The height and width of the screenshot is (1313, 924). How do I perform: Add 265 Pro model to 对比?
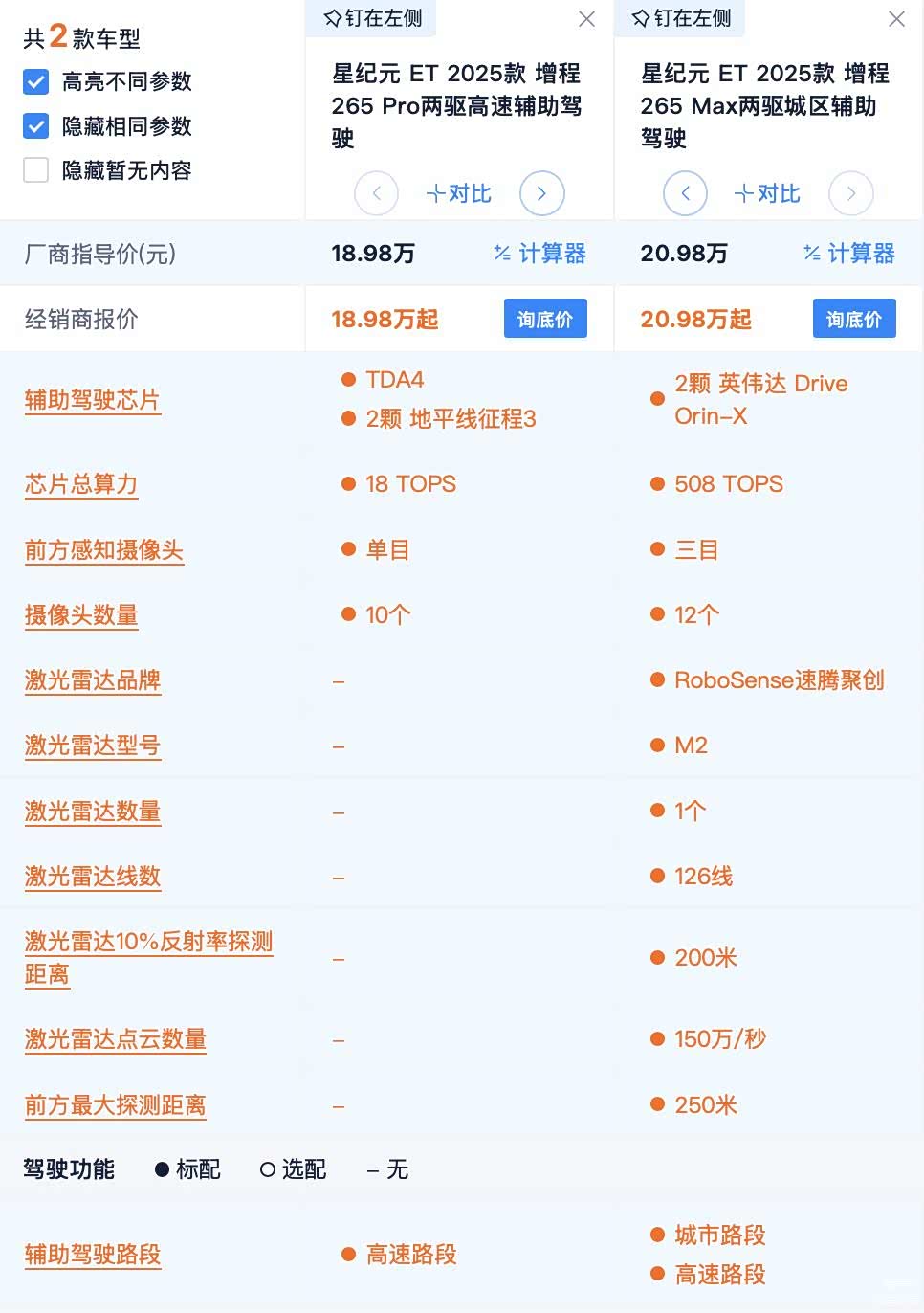coord(459,193)
